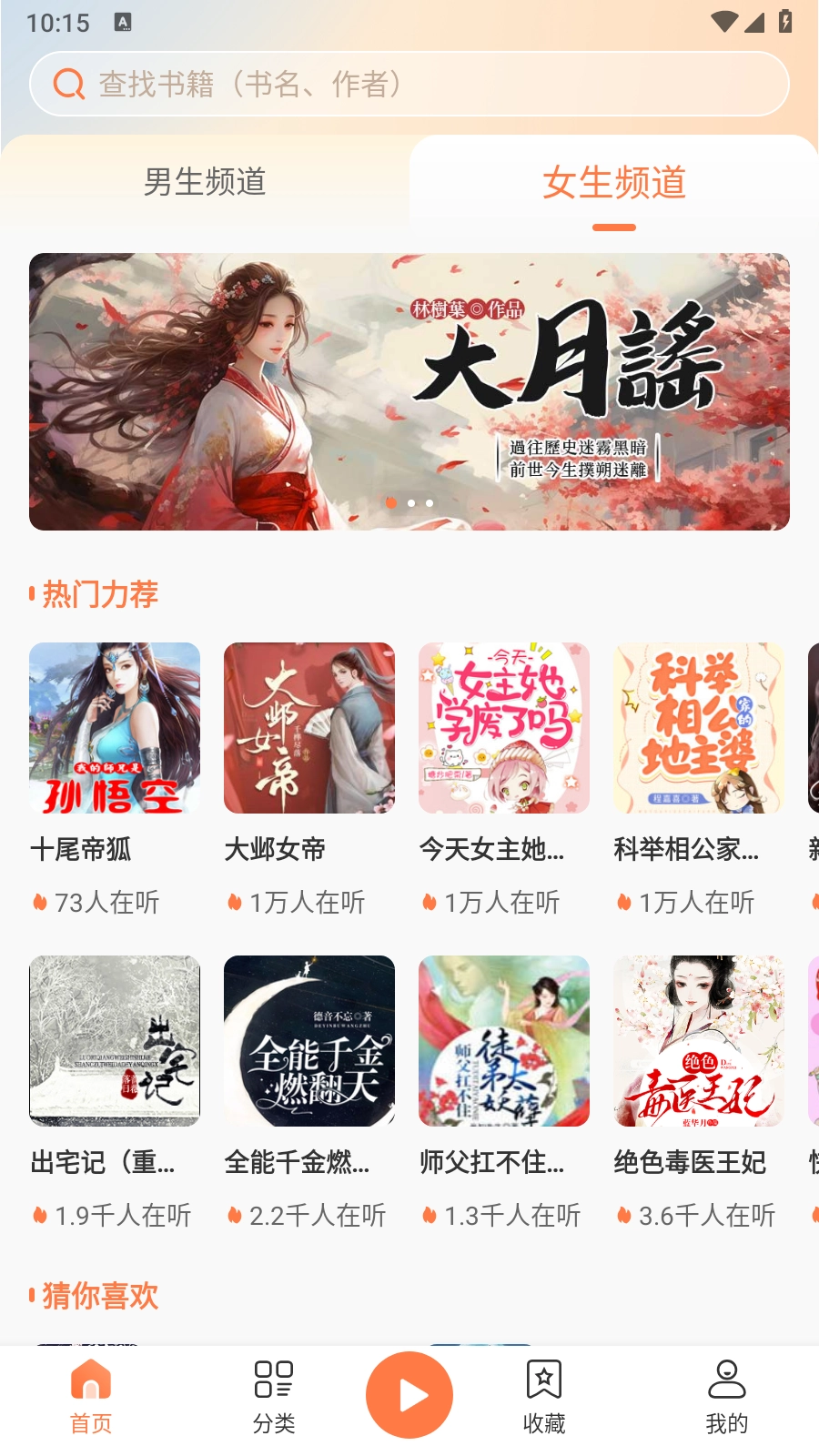Open 今天女主她学废了吗 book
The height and width of the screenshot is (1456, 819).
click(x=504, y=728)
